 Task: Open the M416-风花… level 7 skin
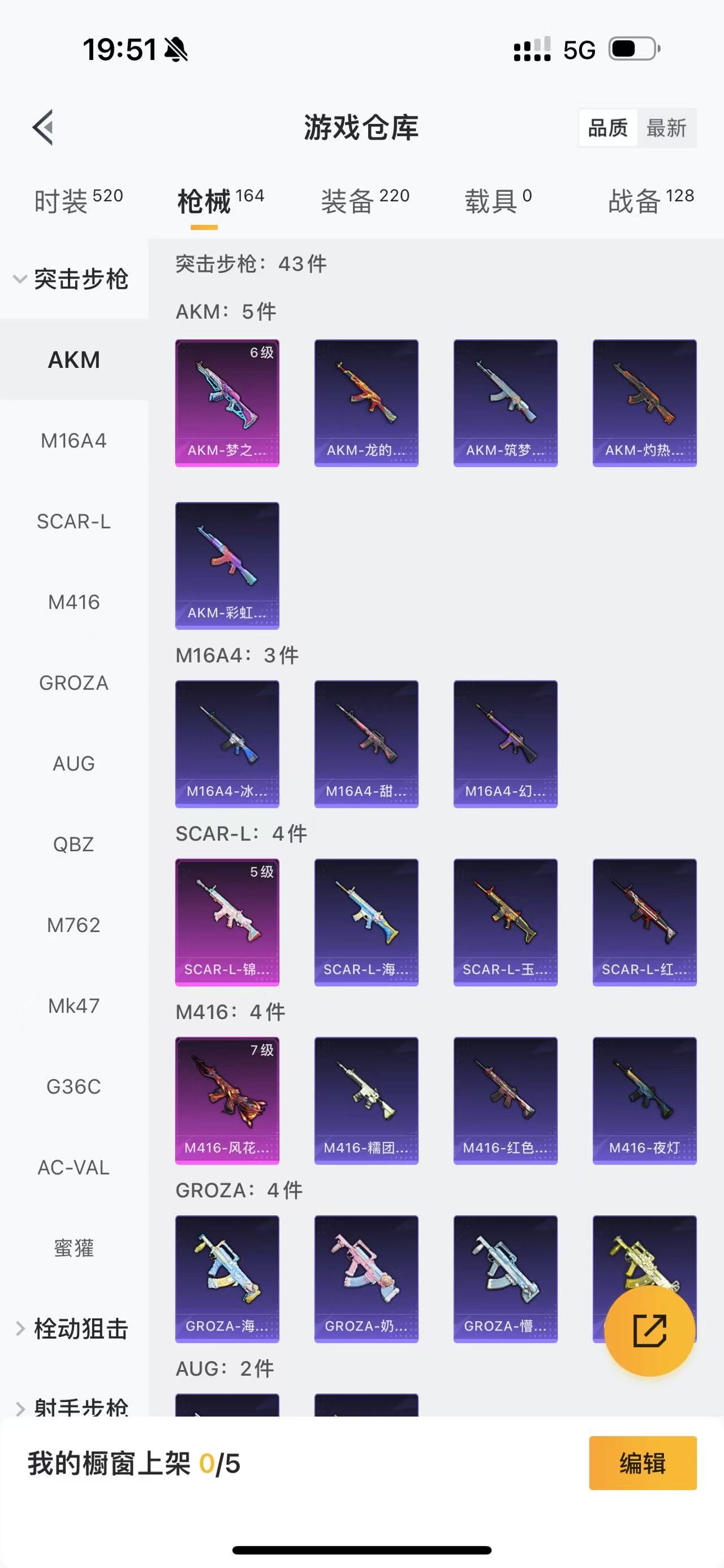point(227,1101)
